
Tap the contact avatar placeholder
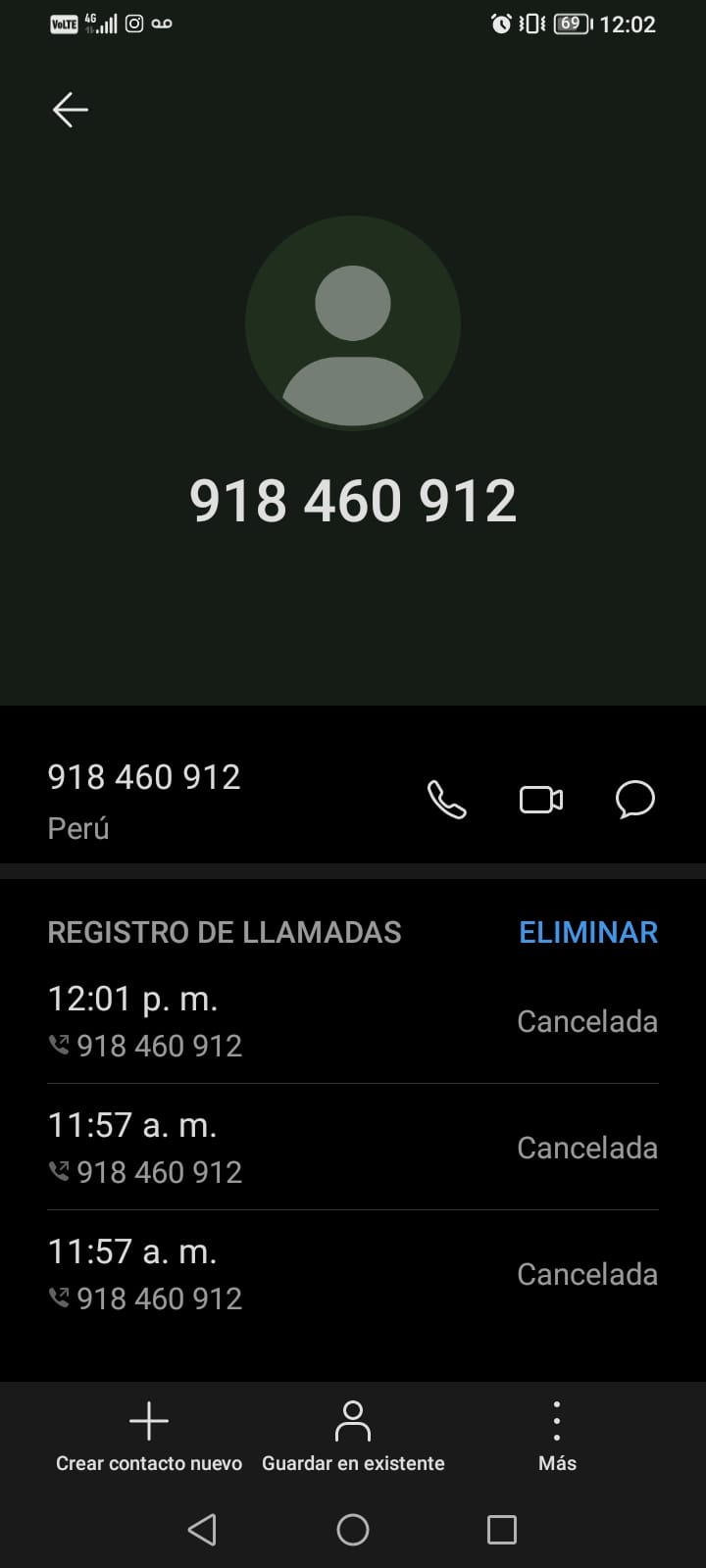(x=353, y=323)
